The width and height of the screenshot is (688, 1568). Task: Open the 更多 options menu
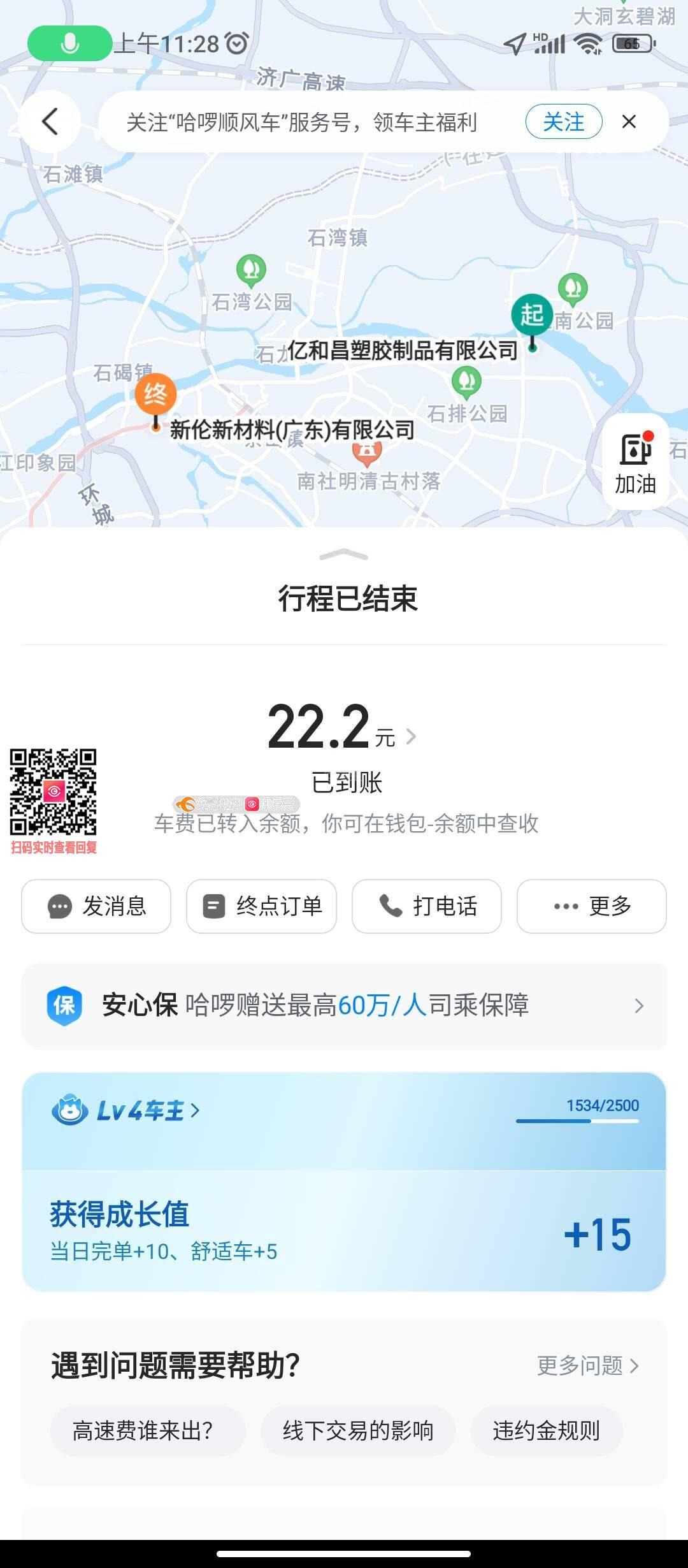pyautogui.click(x=591, y=906)
